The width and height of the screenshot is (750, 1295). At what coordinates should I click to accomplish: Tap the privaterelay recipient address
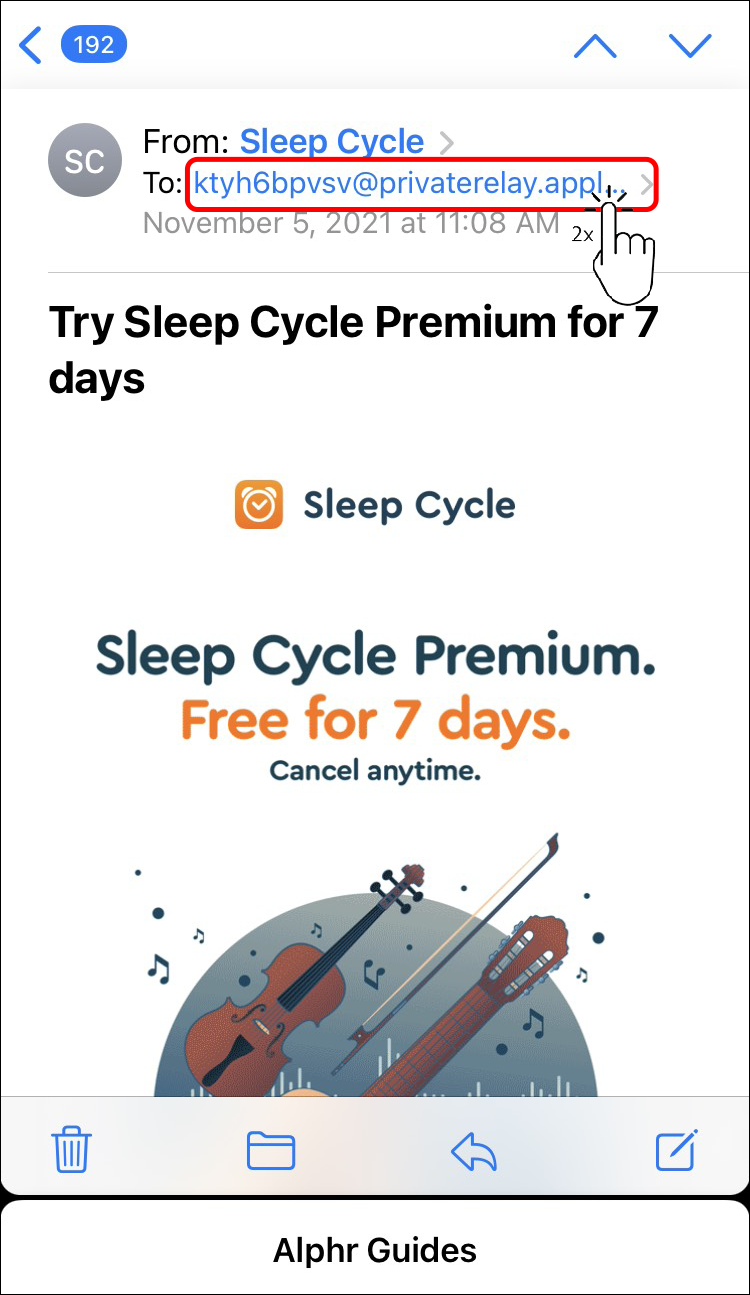(x=410, y=184)
